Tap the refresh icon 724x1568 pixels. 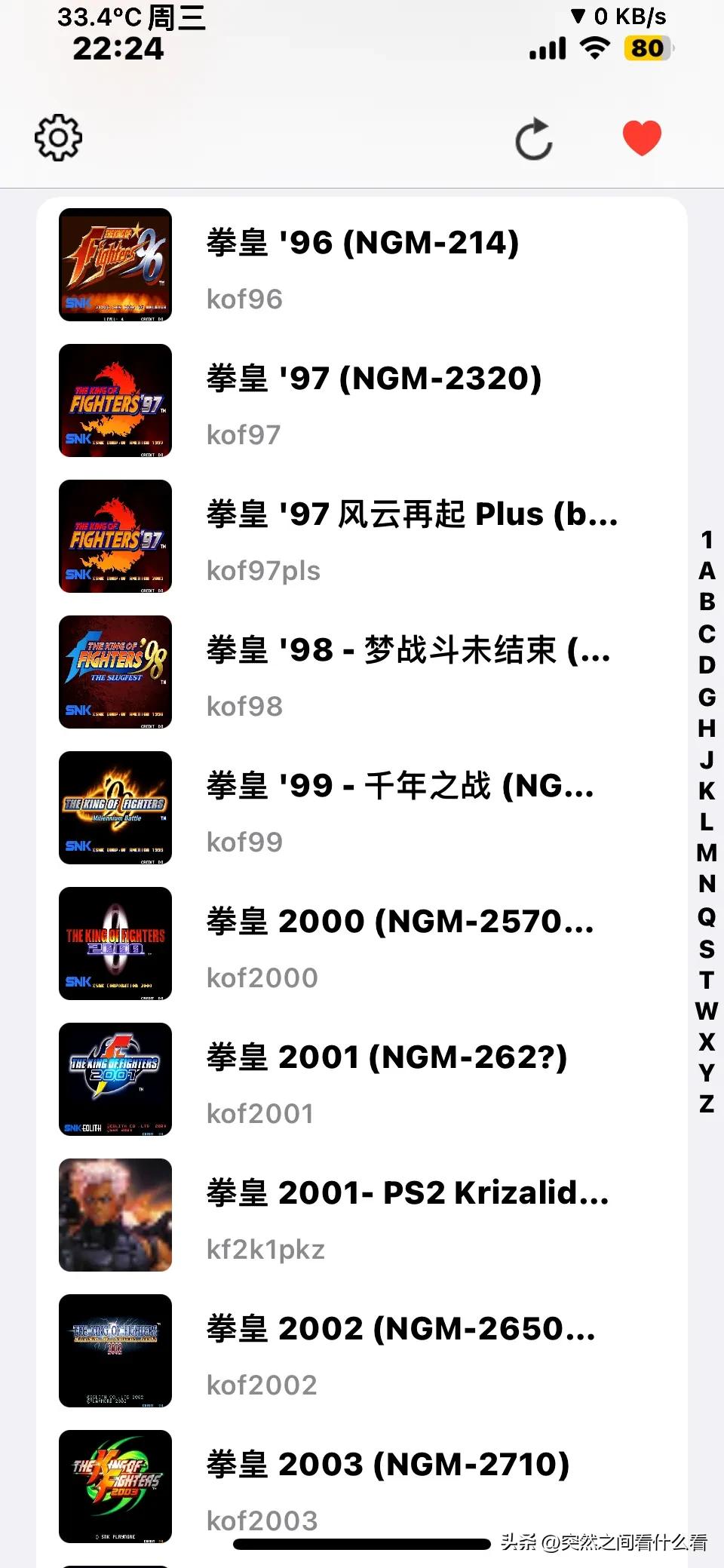tap(535, 138)
